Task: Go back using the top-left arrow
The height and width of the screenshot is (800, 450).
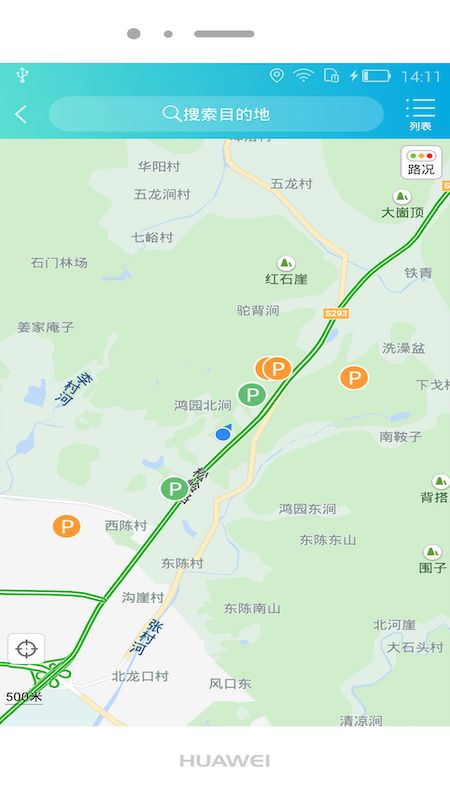Action: pyautogui.click(x=21, y=114)
